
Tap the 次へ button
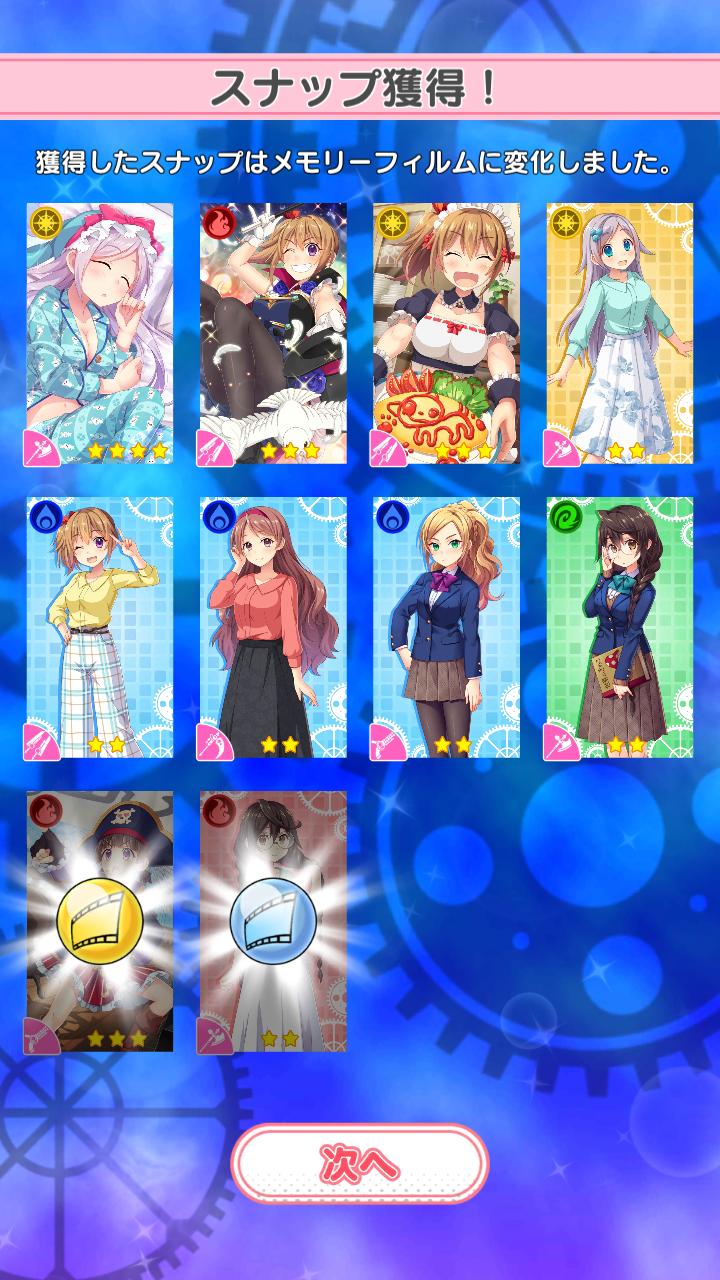point(359,1164)
